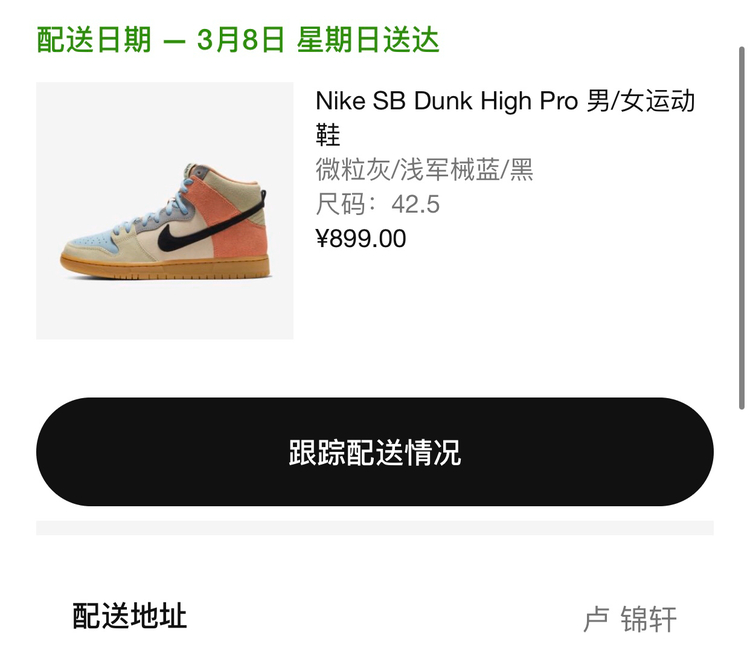The image size is (750, 647).
Task: Tap the 跟踪配送情况 button
Action: point(375,452)
